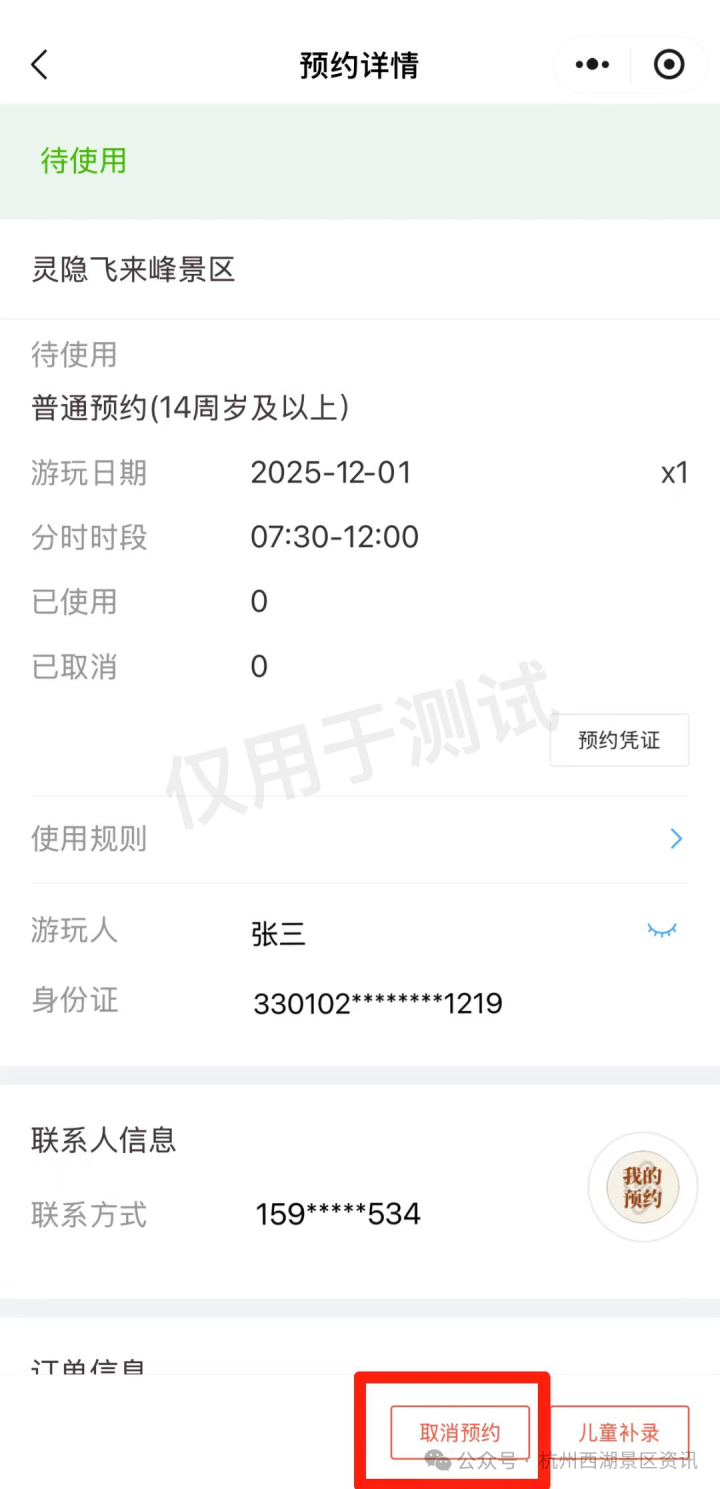720x1489 pixels.
Task: Reveal hidden visitor info via eye icon
Action: click(x=662, y=931)
